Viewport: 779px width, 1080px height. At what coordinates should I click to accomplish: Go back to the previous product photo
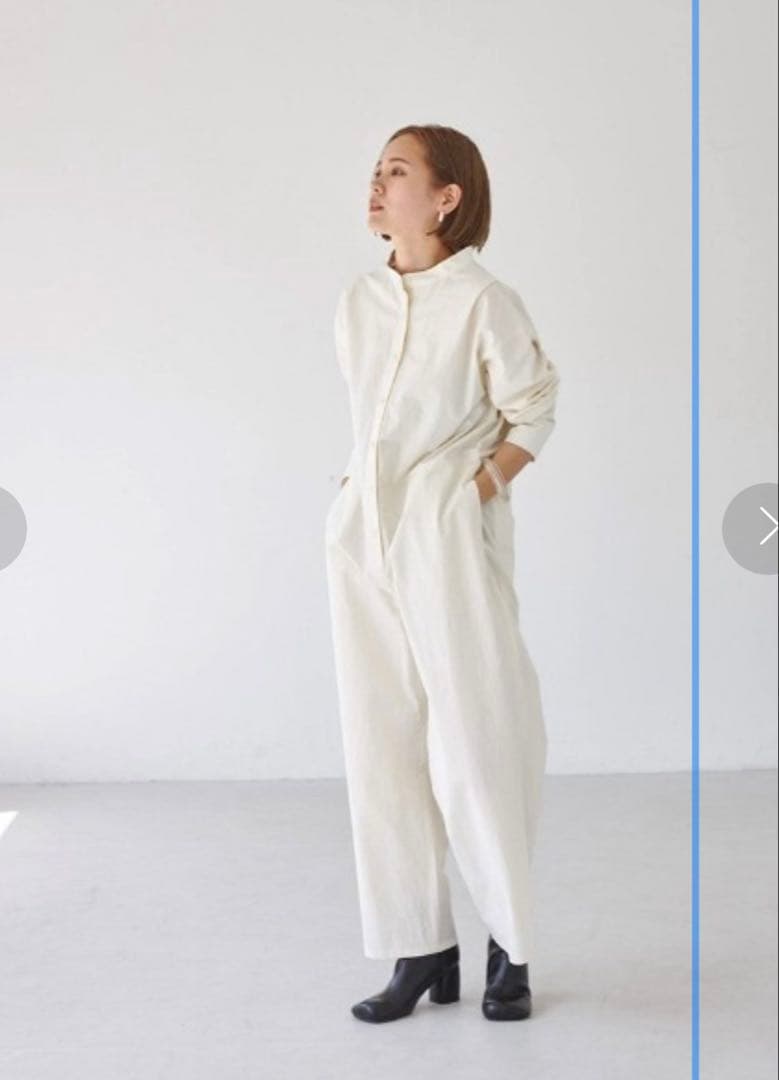[x=10, y=528]
